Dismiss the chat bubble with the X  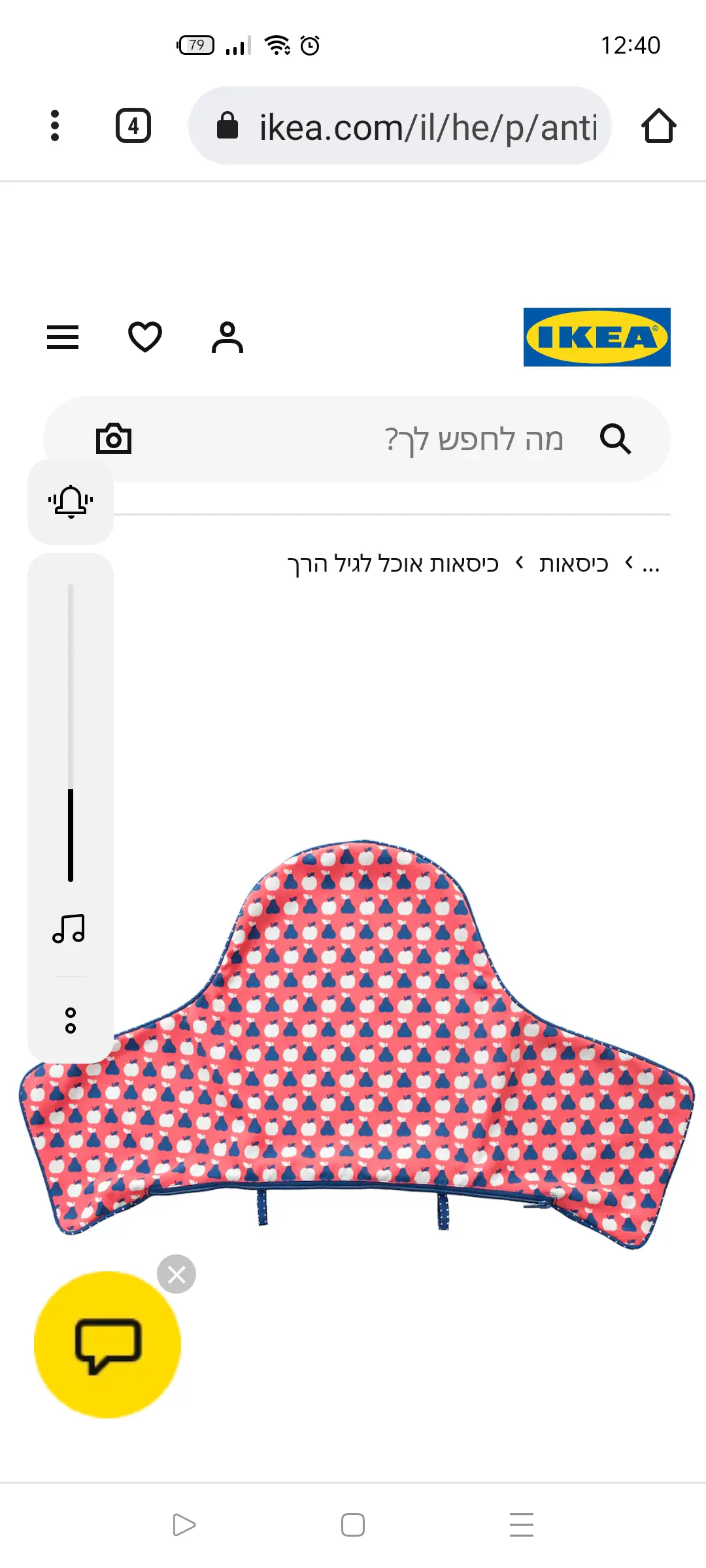(x=176, y=1274)
